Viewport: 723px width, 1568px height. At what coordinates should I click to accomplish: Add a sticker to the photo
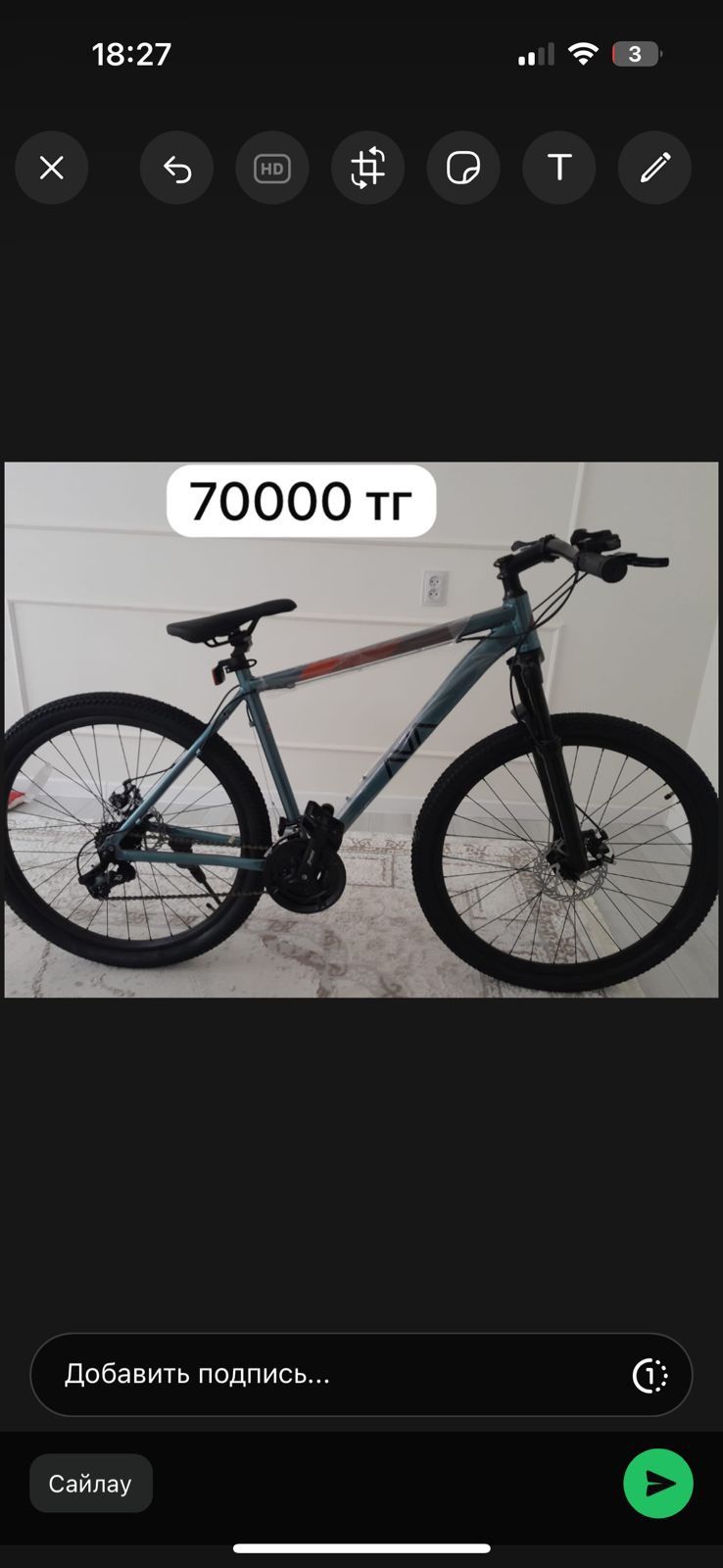463,169
